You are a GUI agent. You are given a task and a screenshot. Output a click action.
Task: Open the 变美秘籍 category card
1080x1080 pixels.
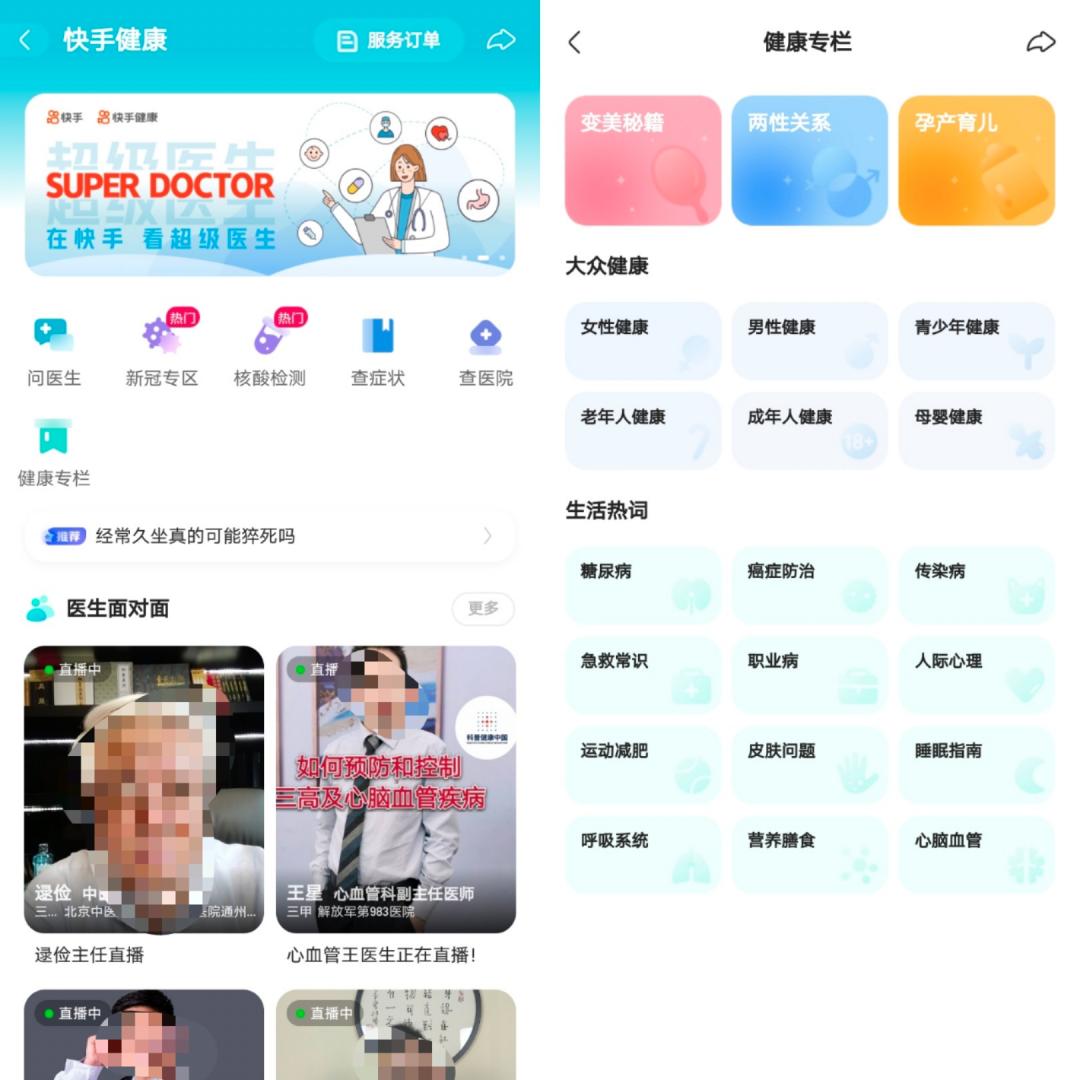point(643,160)
